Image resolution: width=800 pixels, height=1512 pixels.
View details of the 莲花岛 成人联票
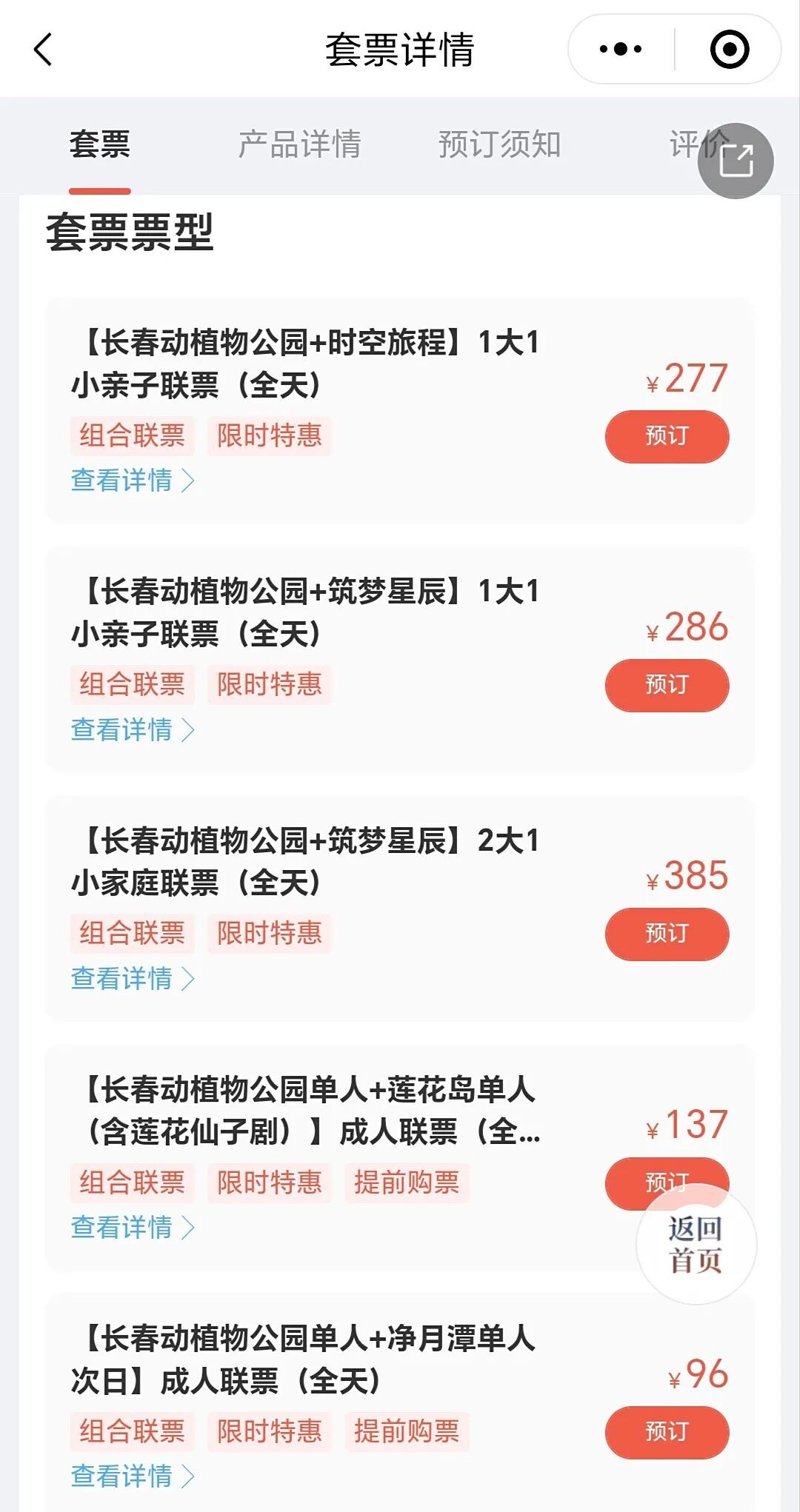tap(132, 1227)
